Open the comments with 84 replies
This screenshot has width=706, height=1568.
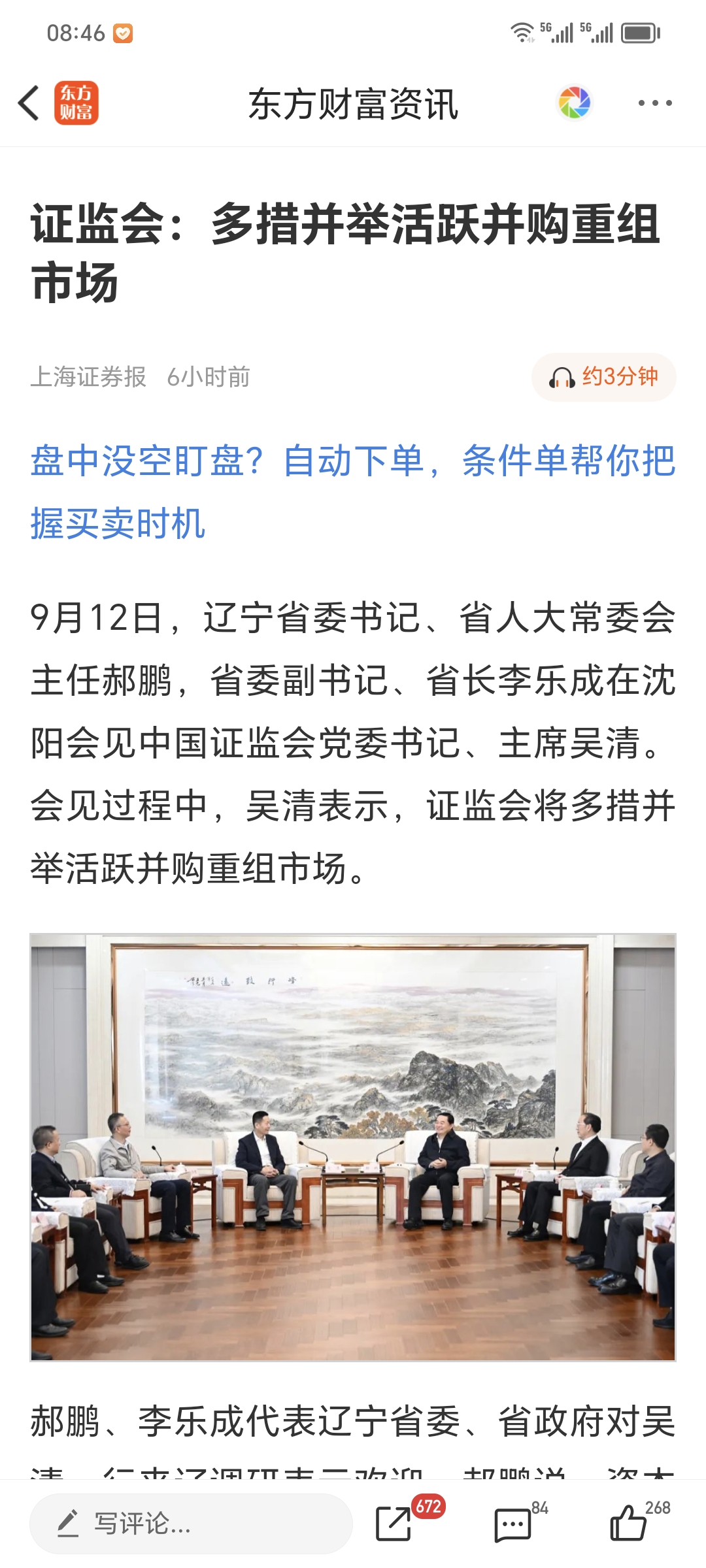513,1524
